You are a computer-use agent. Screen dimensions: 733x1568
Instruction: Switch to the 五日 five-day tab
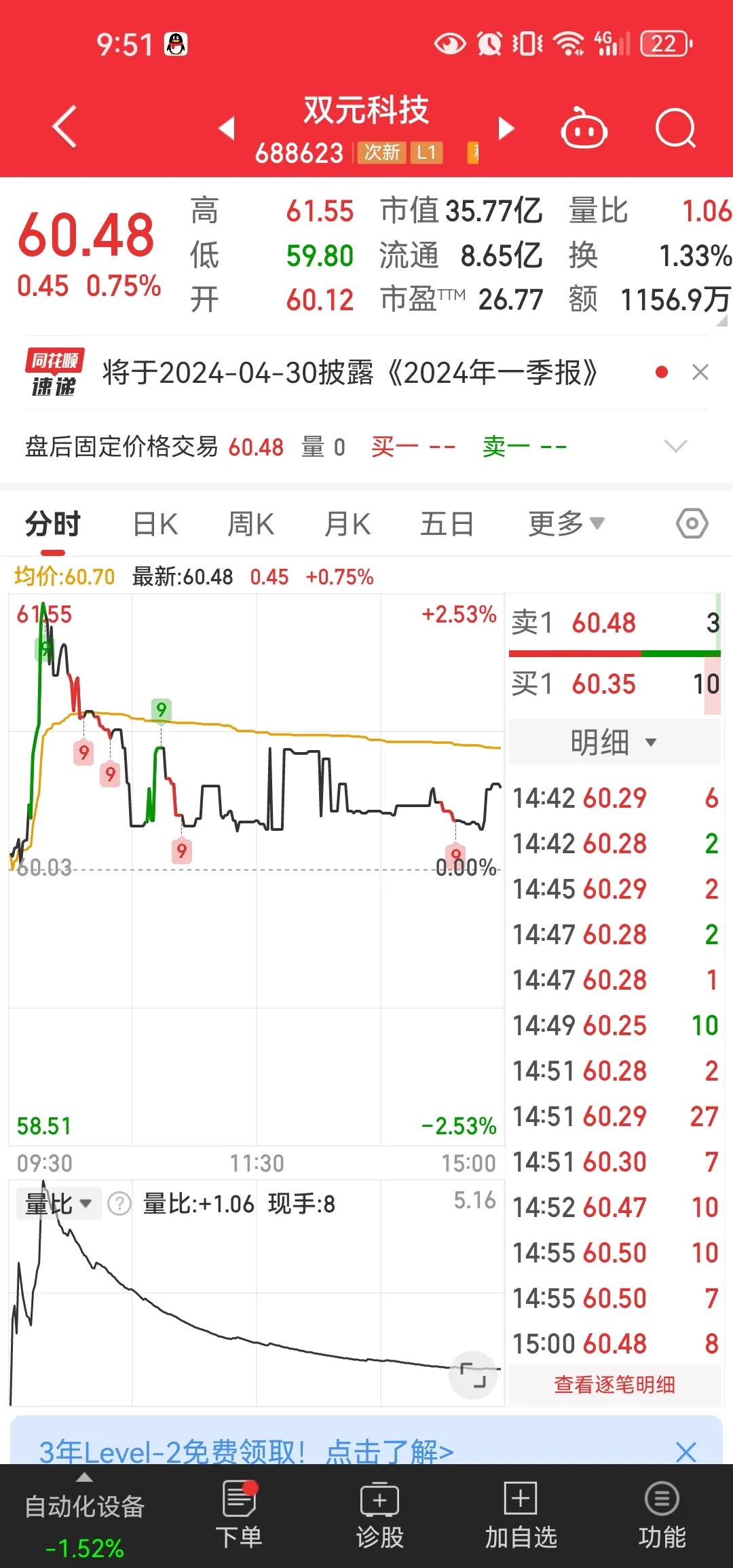click(447, 523)
